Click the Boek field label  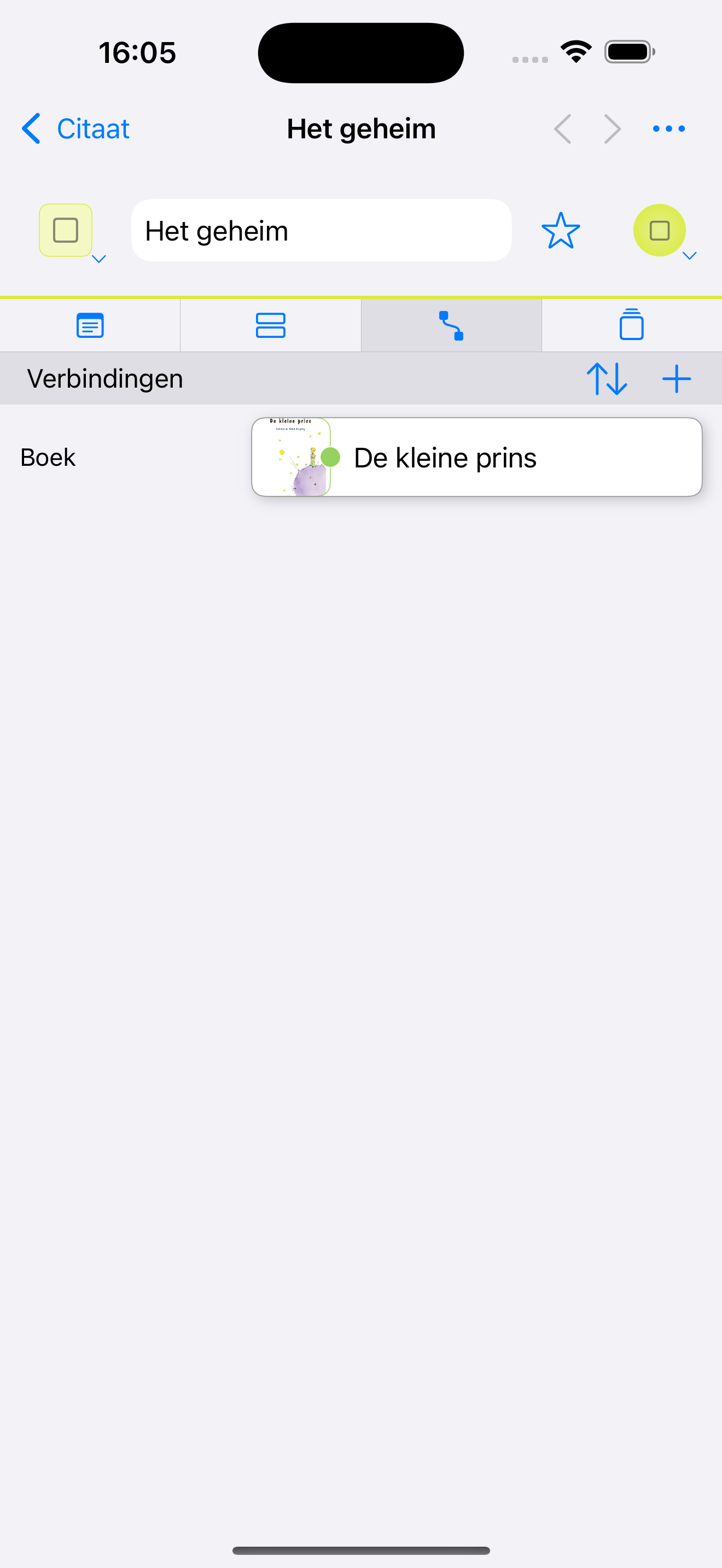pyautogui.click(x=48, y=457)
